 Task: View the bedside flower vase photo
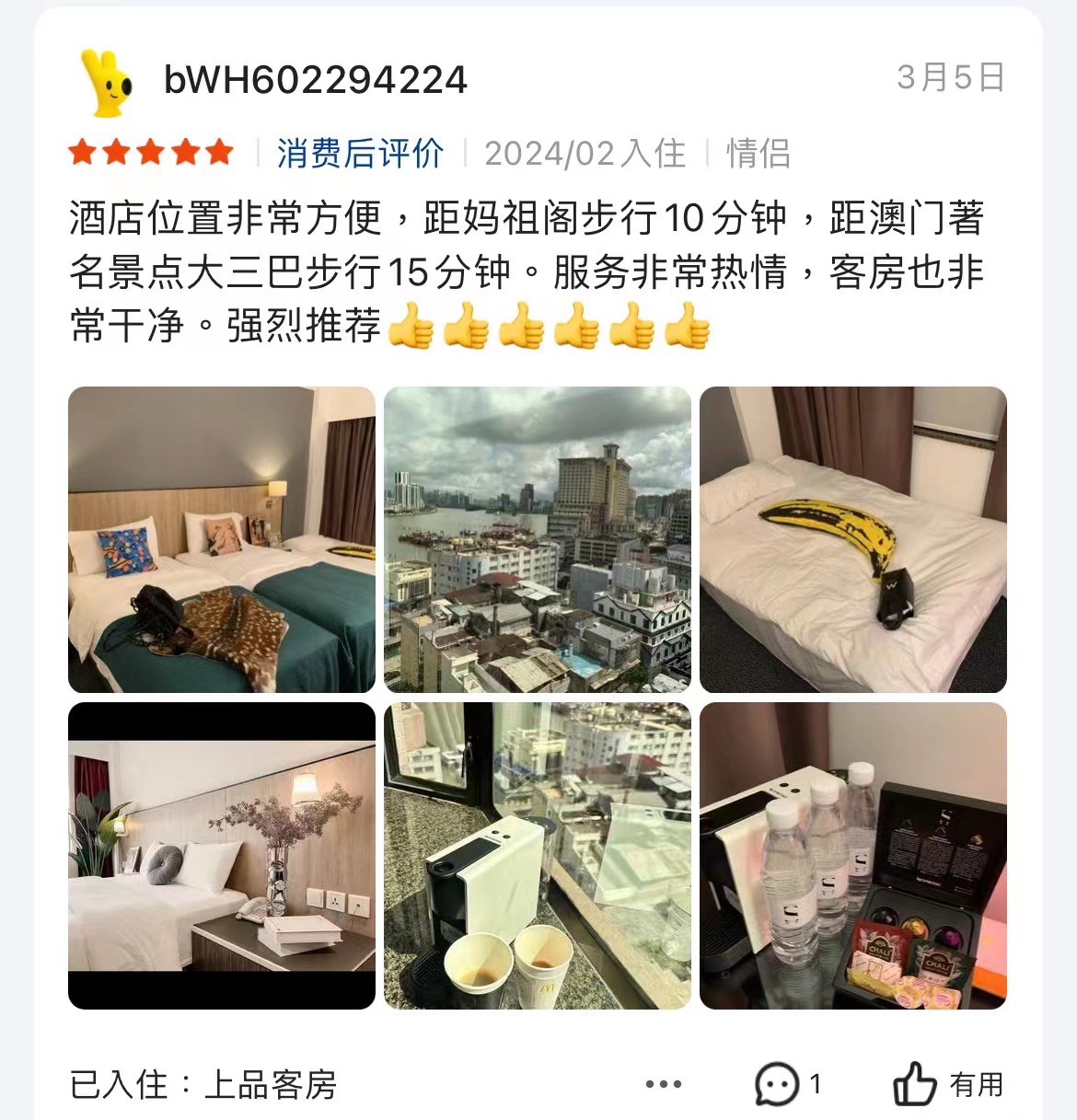coord(221,855)
